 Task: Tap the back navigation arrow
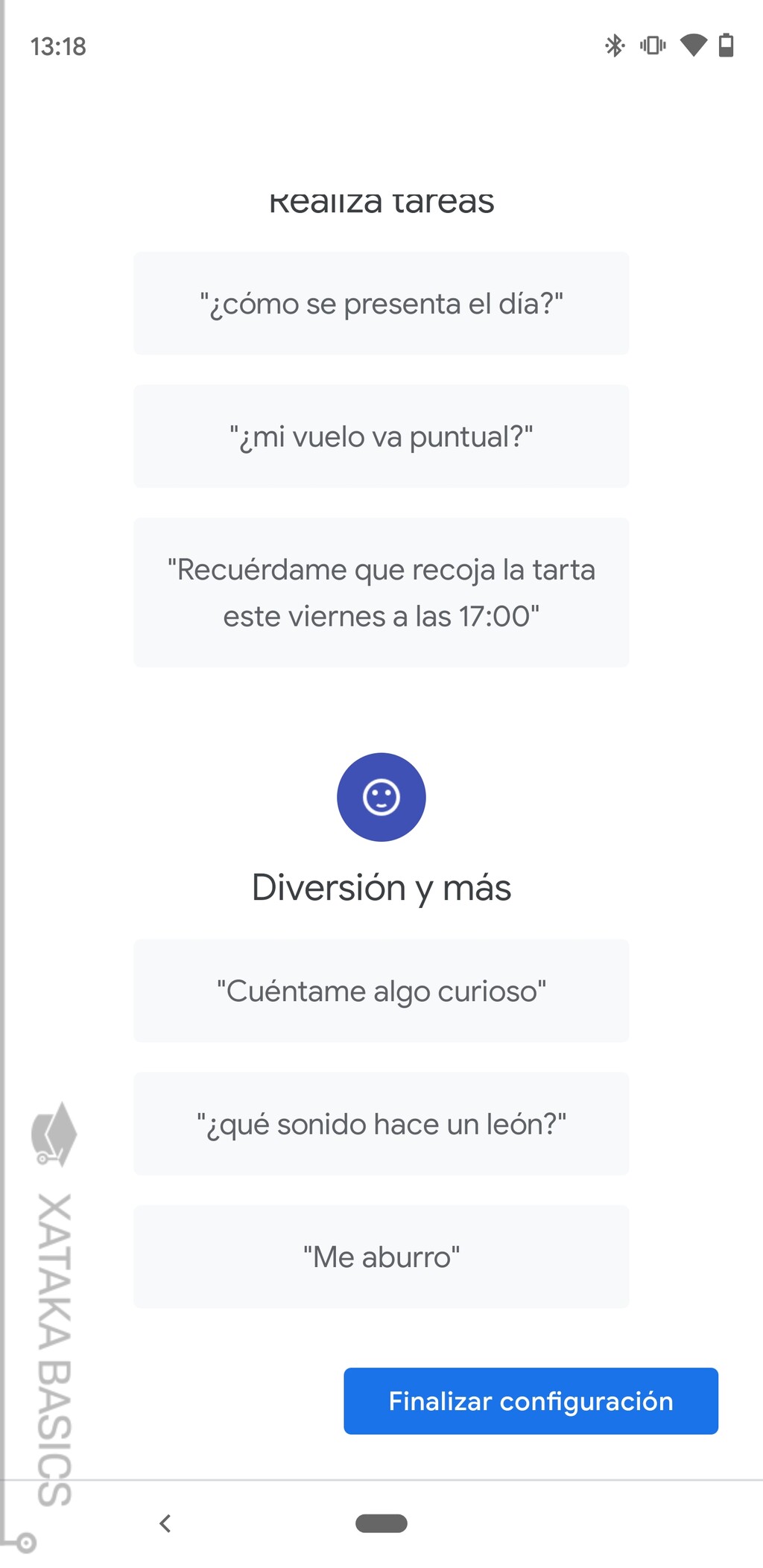pos(165,1524)
